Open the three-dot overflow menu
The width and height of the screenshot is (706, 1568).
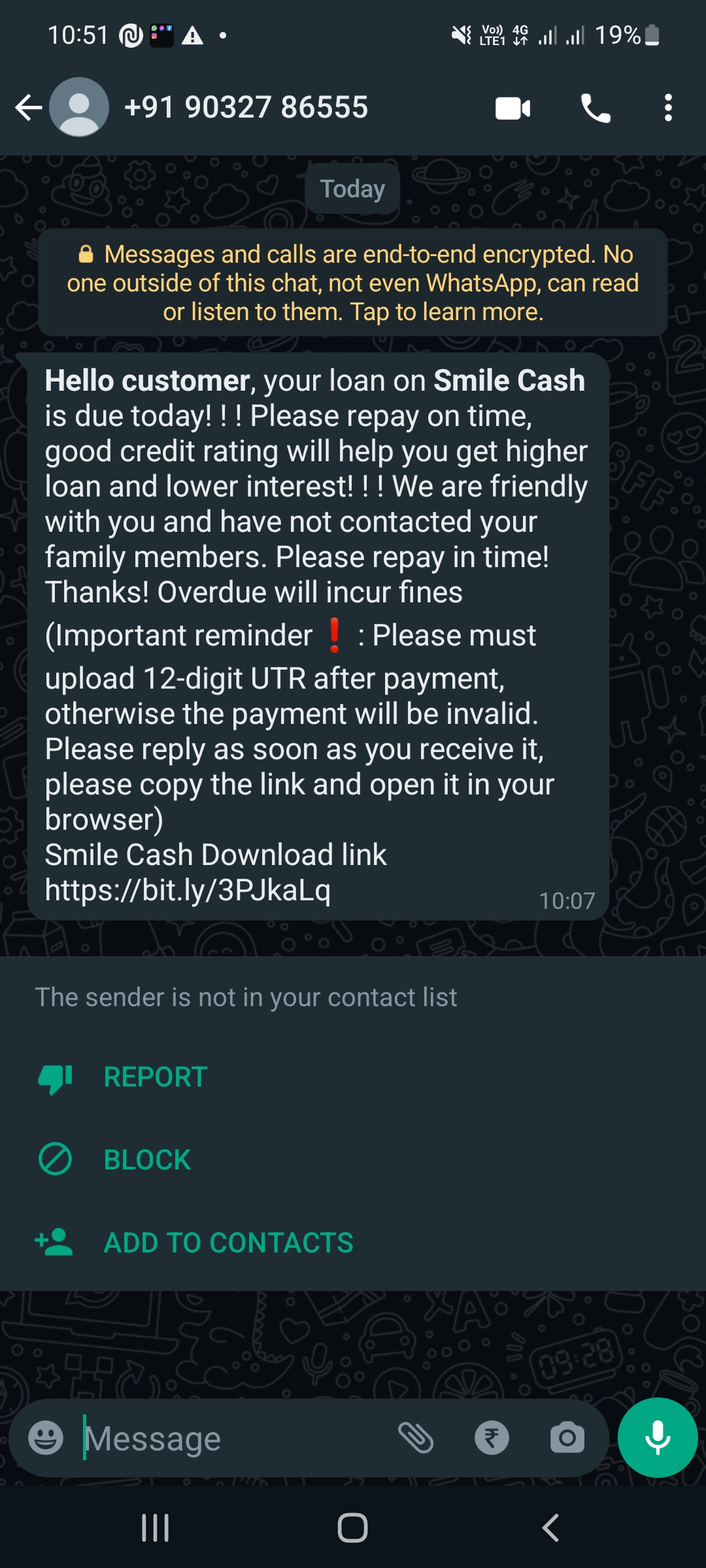[667, 108]
